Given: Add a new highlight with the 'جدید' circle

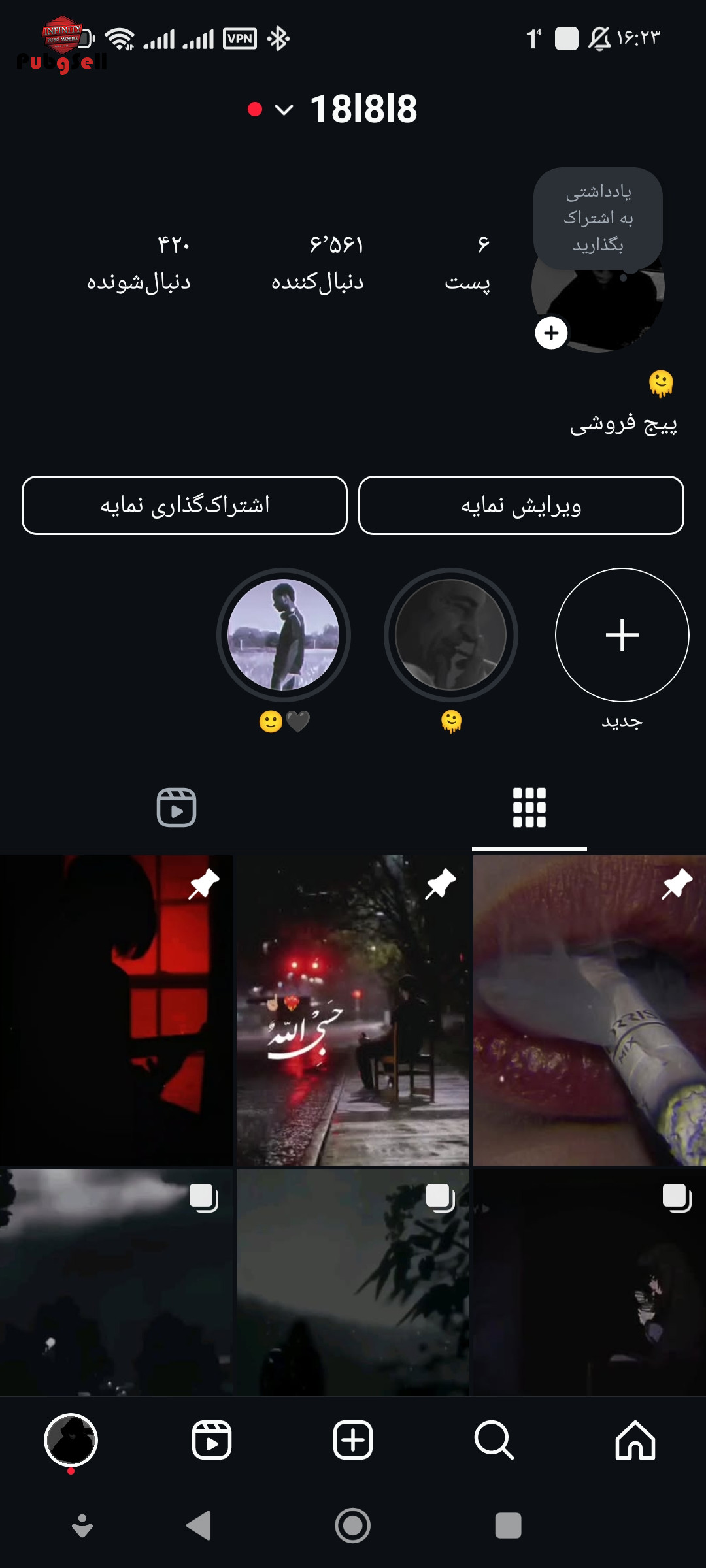Looking at the screenshot, I should tap(622, 635).
